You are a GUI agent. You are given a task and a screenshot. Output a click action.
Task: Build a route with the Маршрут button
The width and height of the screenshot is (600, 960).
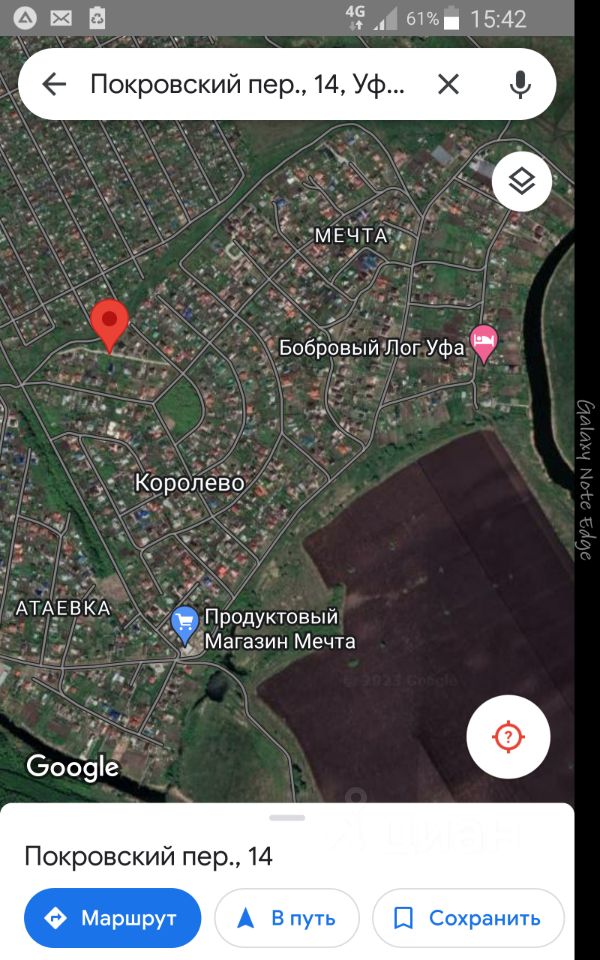pos(112,918)
